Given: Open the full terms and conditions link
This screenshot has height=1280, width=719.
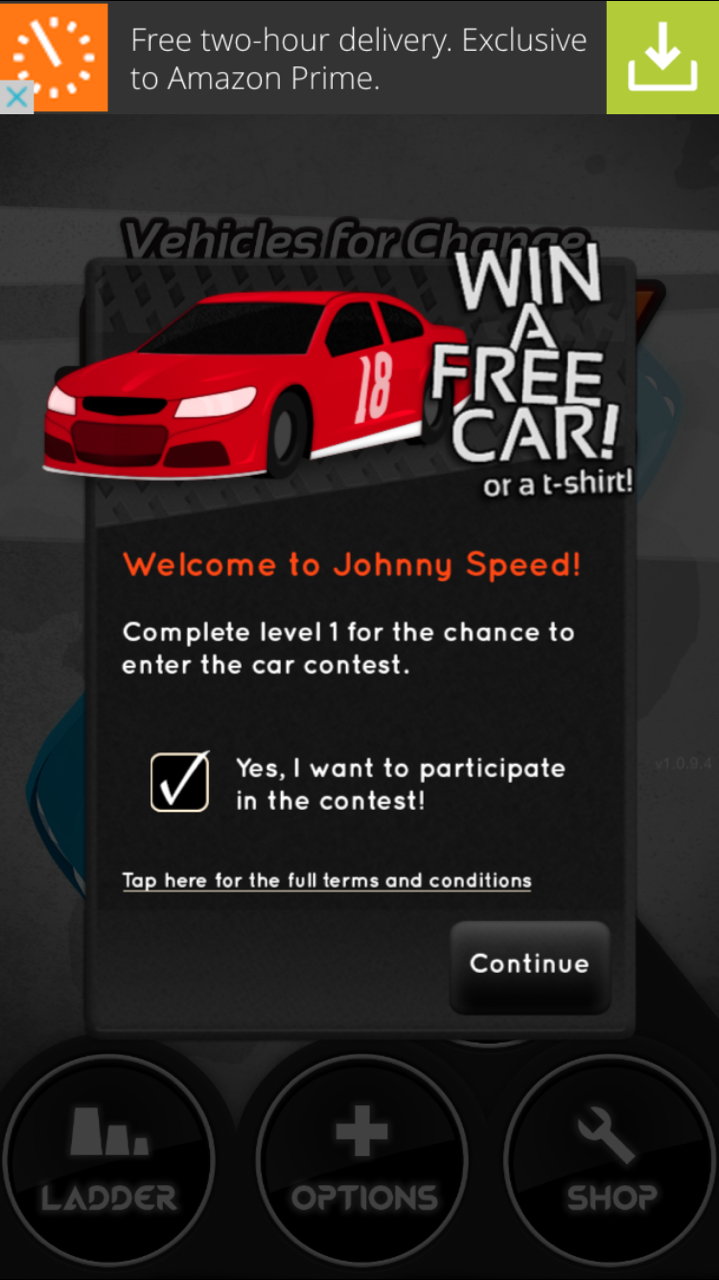Looking at the screenshot, I should point(326,881).
